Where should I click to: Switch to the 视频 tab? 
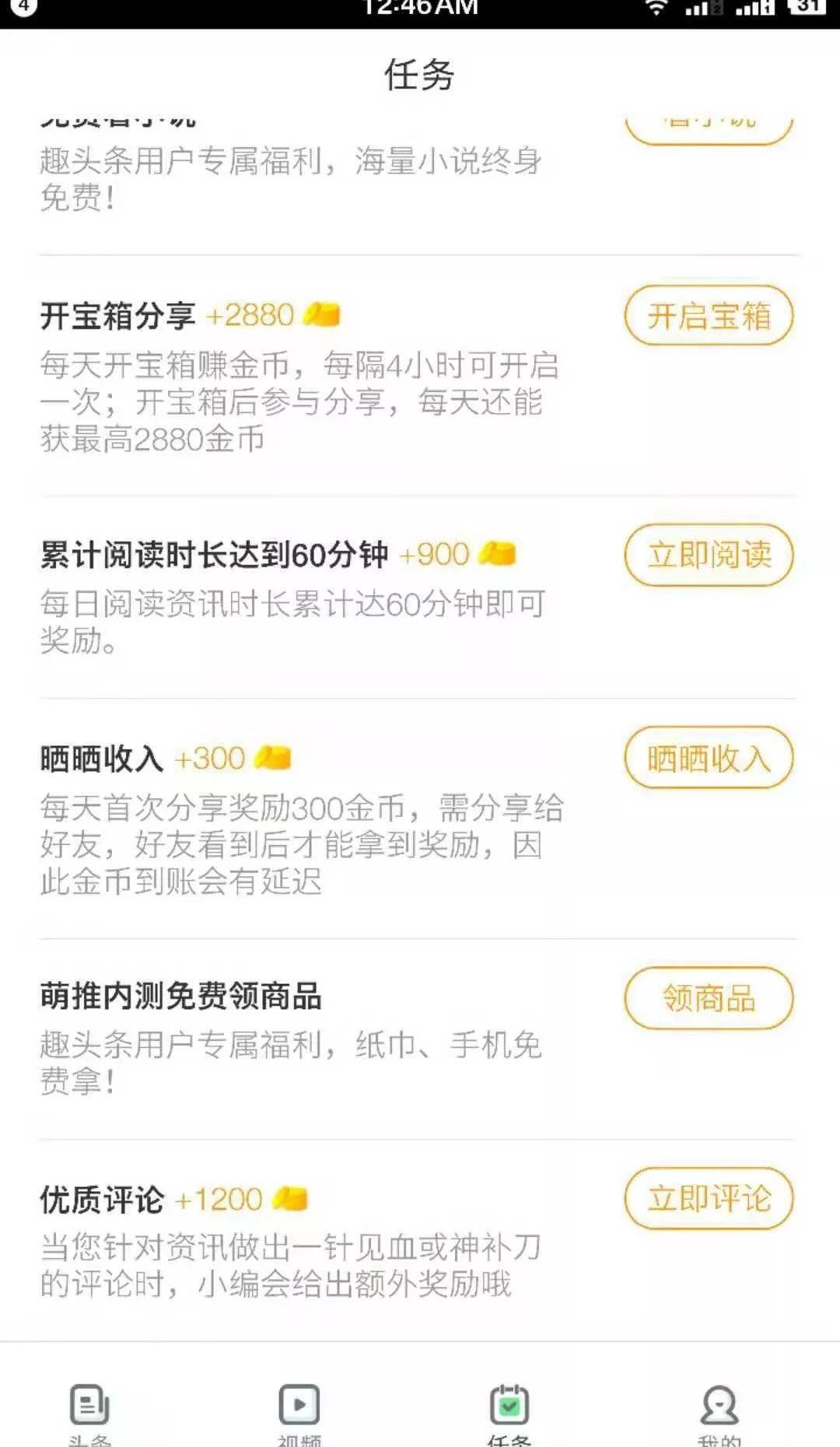point(299,1414)
